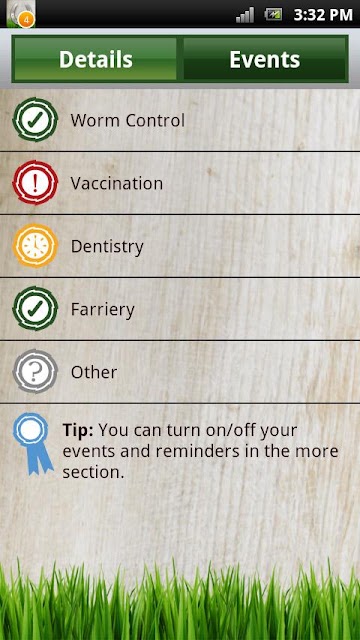This screenshot has height=640, width=360.
Task: Open the Vaccination row
Action: point(180,183)
